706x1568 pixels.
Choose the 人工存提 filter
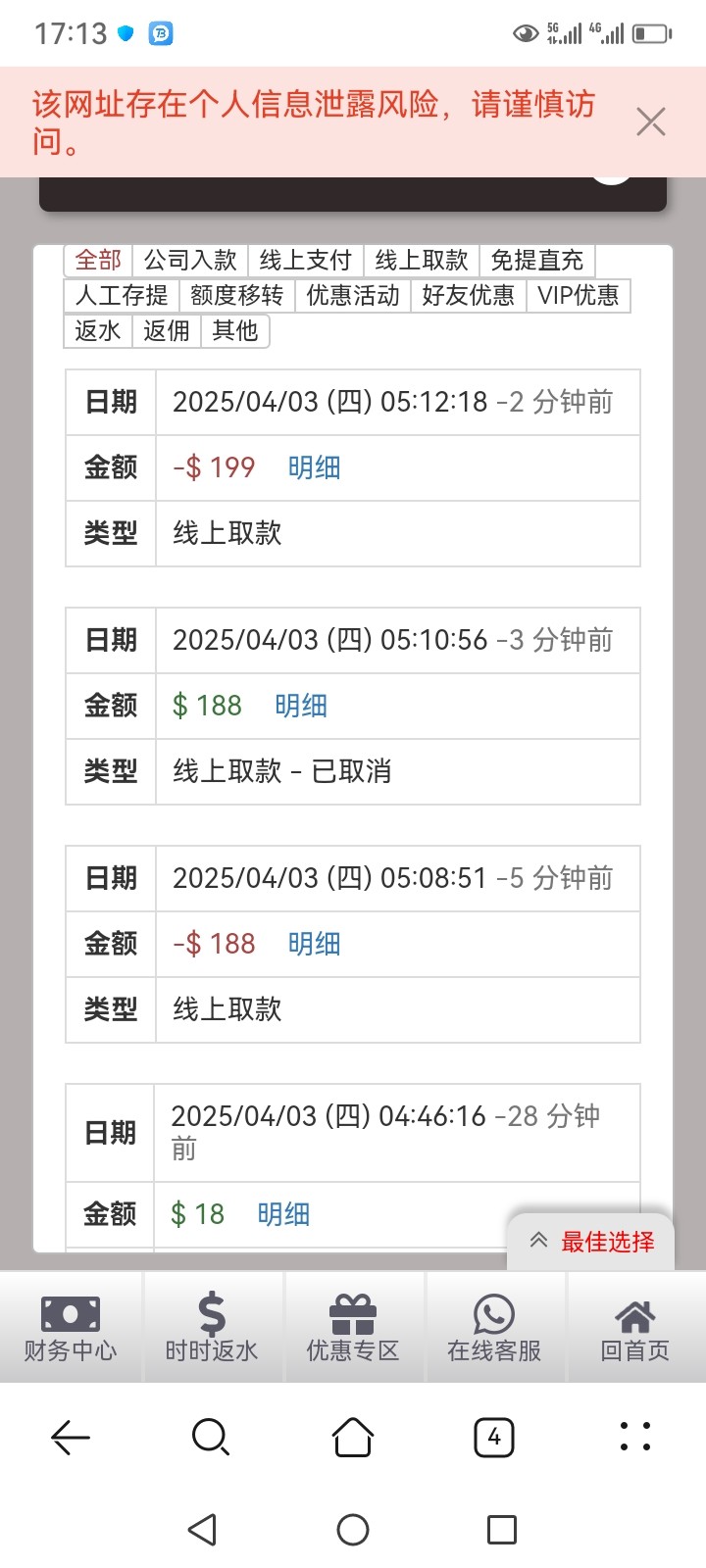pos(122,296)
